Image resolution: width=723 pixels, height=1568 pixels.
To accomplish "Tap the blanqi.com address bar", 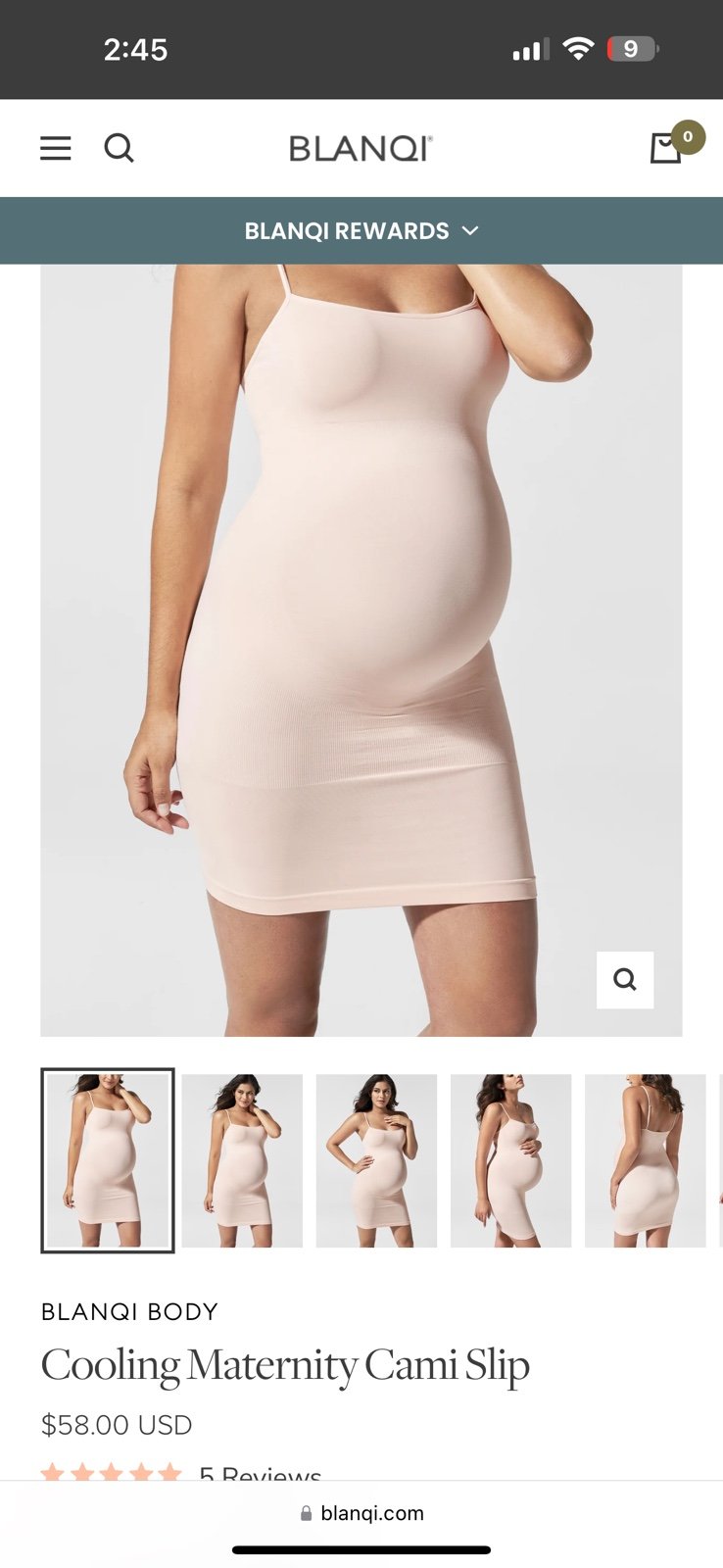I will (361, 1513).
